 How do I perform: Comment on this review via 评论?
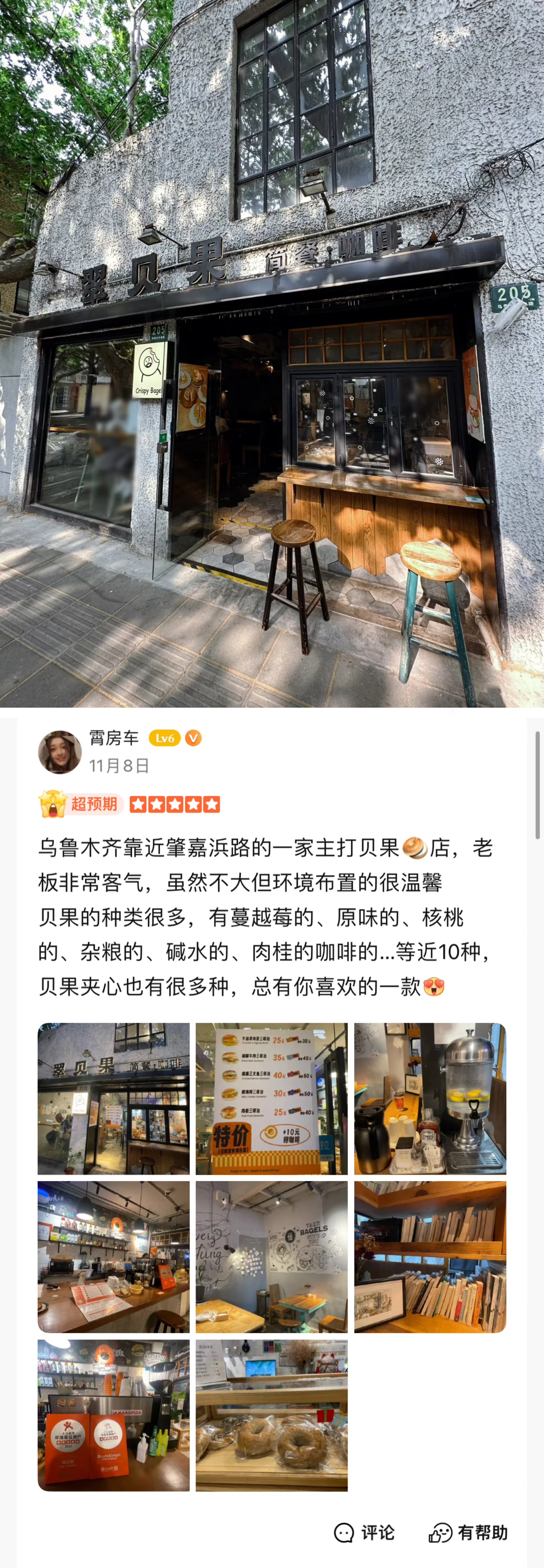tap(364, 1532)
